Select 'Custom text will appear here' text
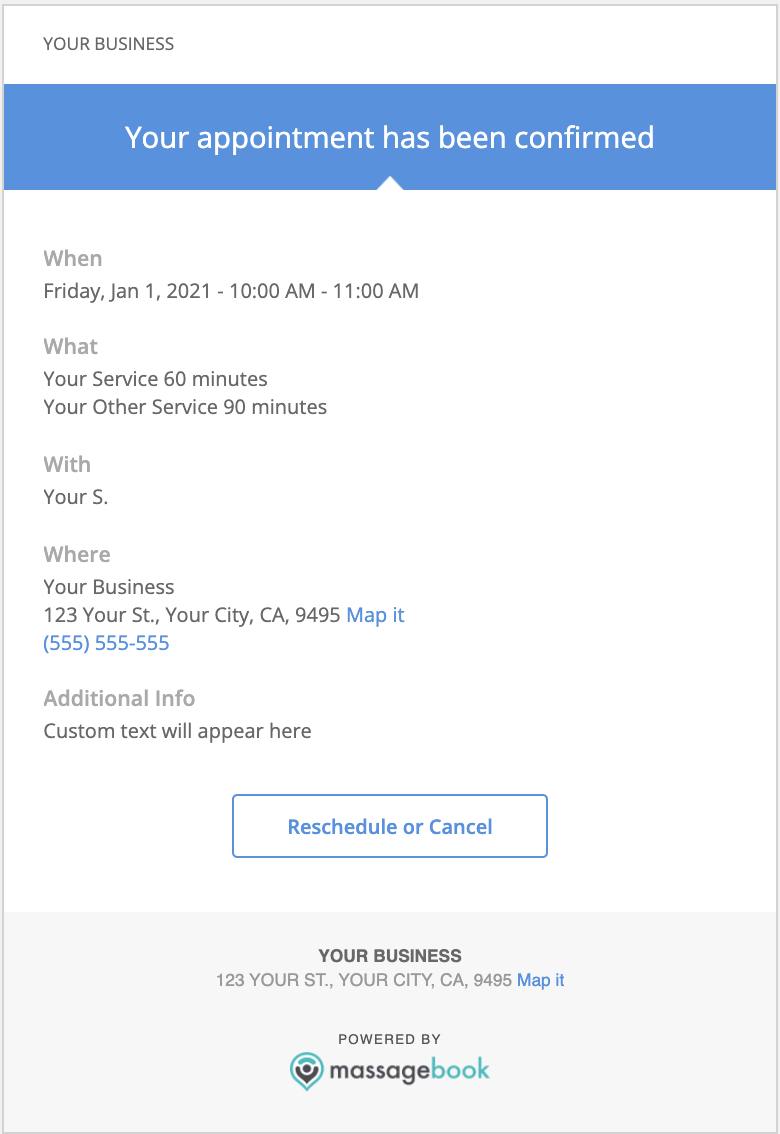Screen dimensions: 780x1134 (177, 731)
